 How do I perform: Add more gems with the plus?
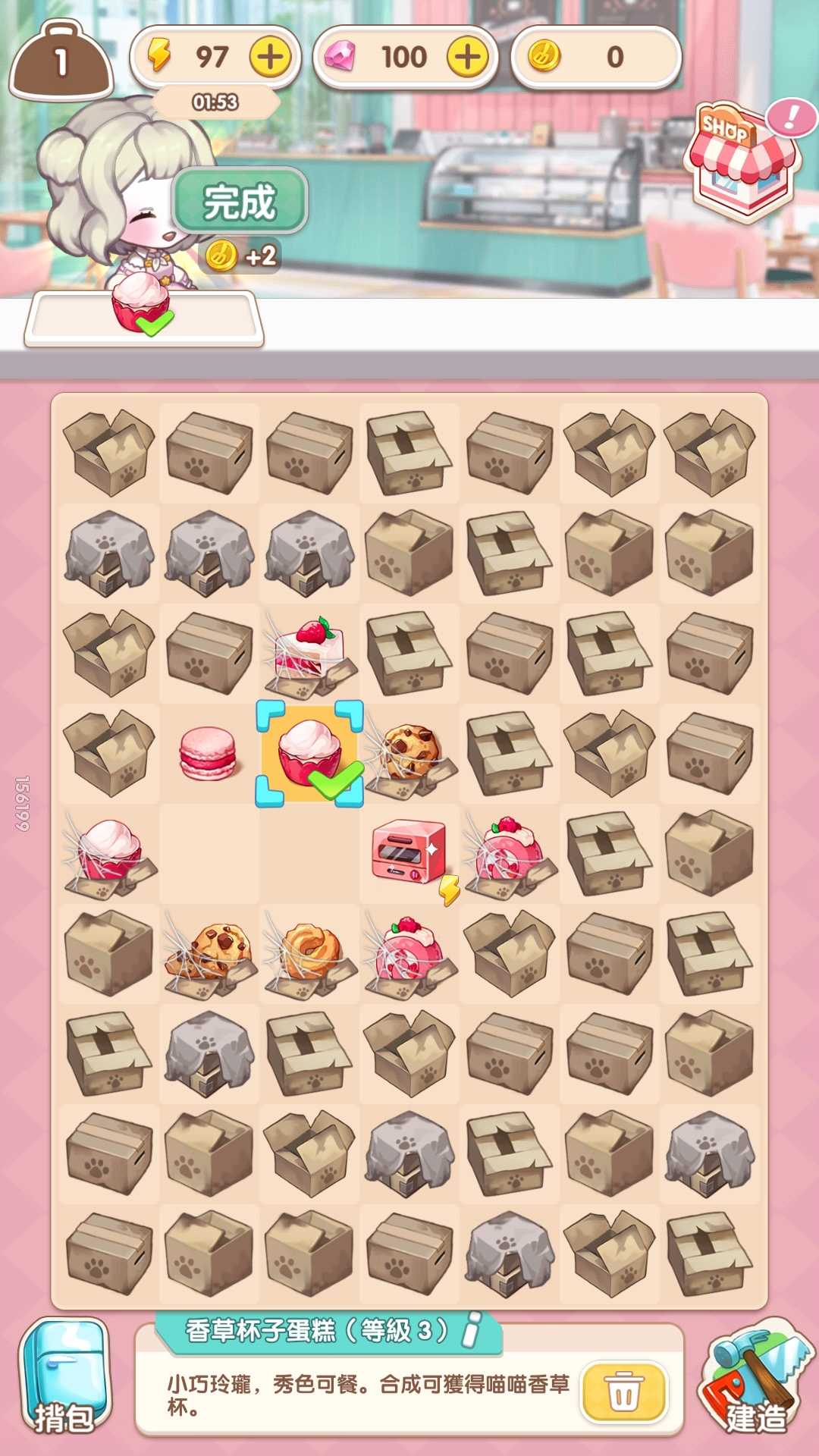pos(467,57)
